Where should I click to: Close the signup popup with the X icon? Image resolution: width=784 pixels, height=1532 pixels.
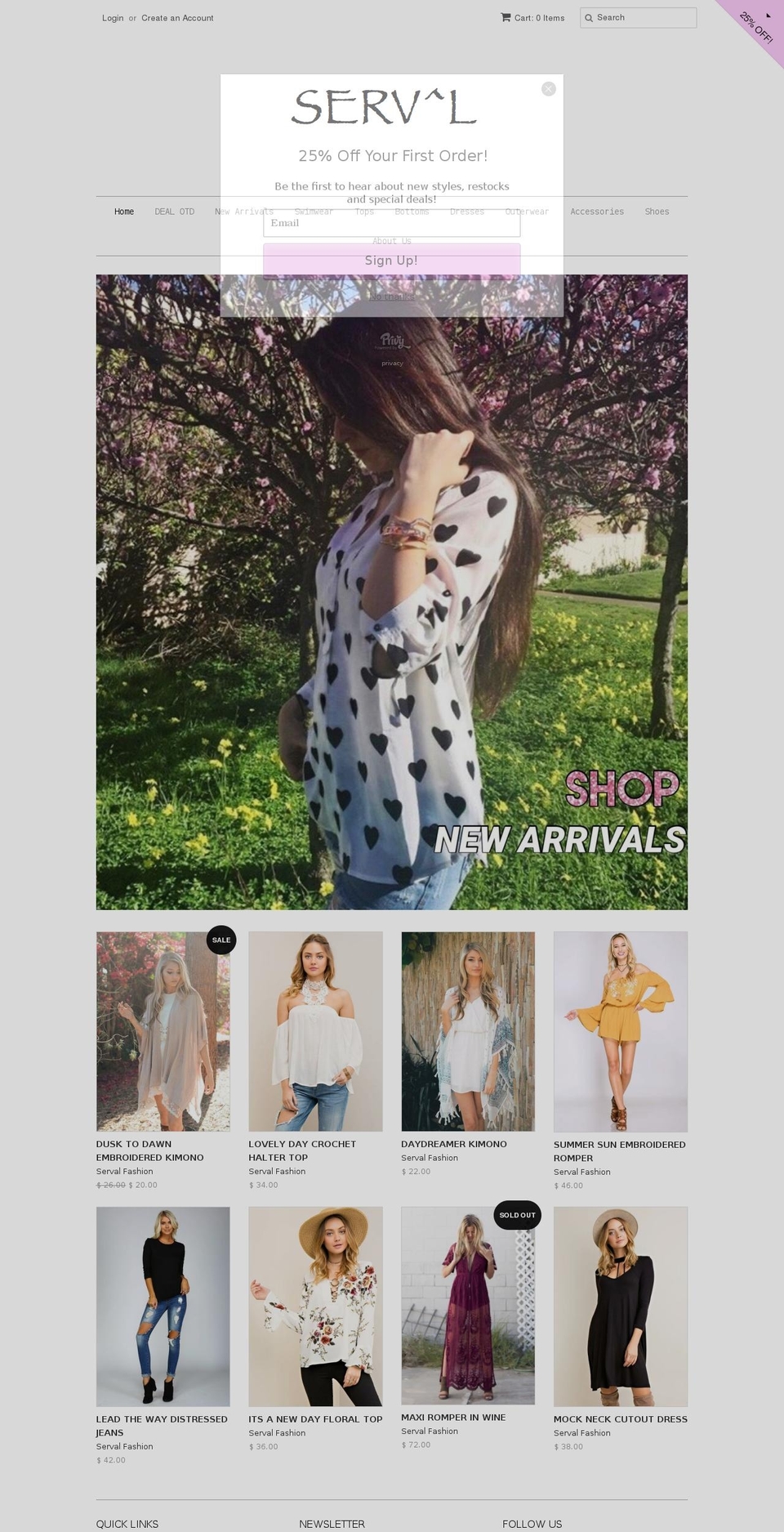pyautogui.click(x=548, y=89)
